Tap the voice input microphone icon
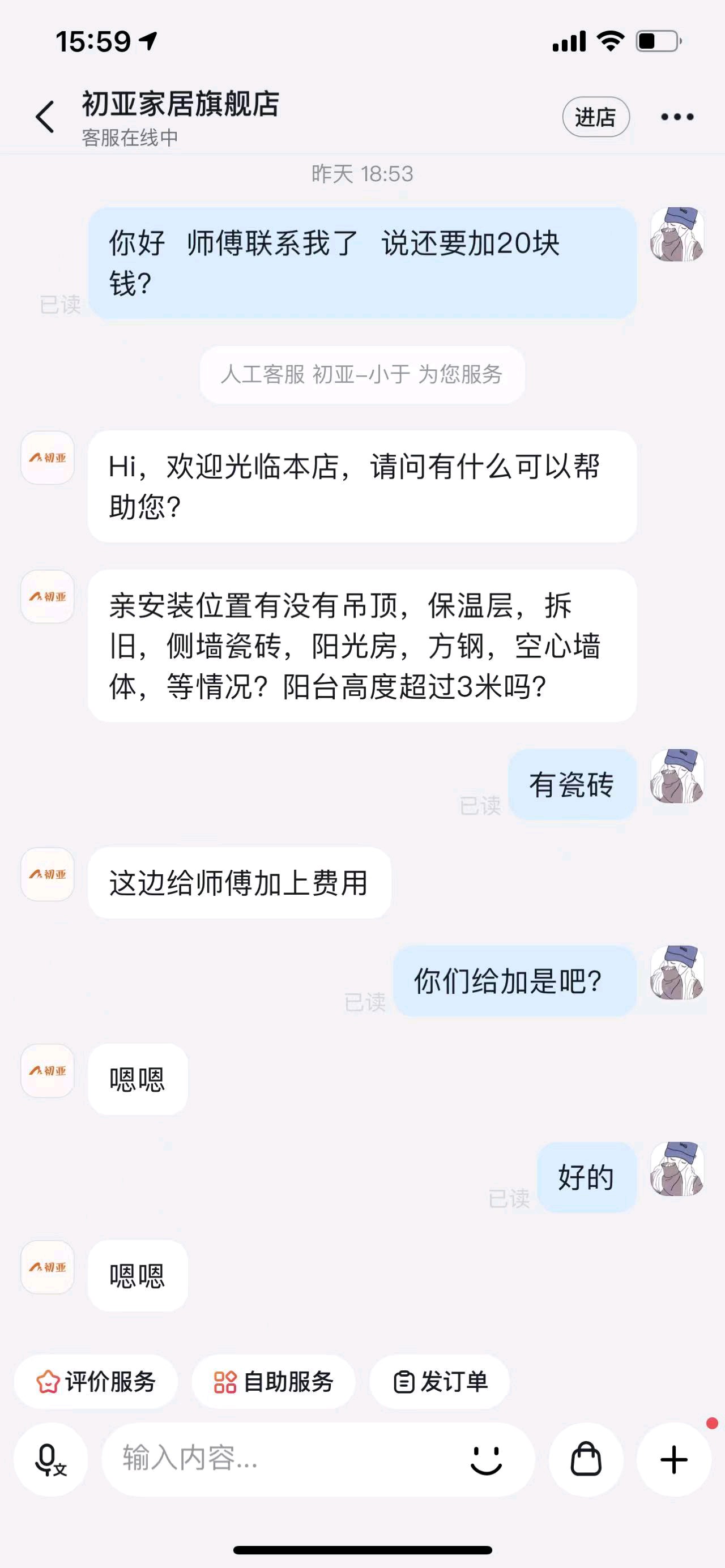 click(x=50, y=1459)
